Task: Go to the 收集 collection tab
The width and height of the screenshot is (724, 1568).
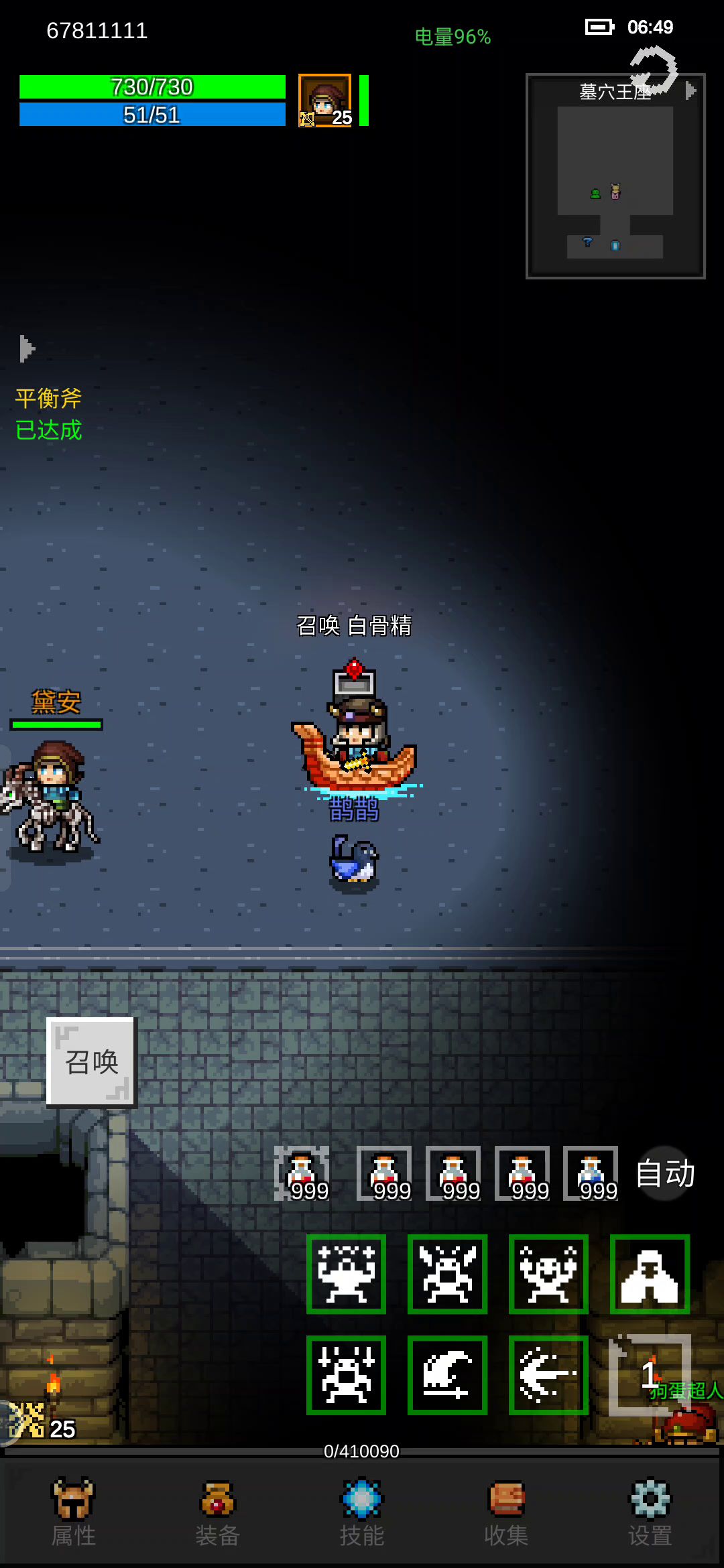Action: click(x=506, y=1513)
